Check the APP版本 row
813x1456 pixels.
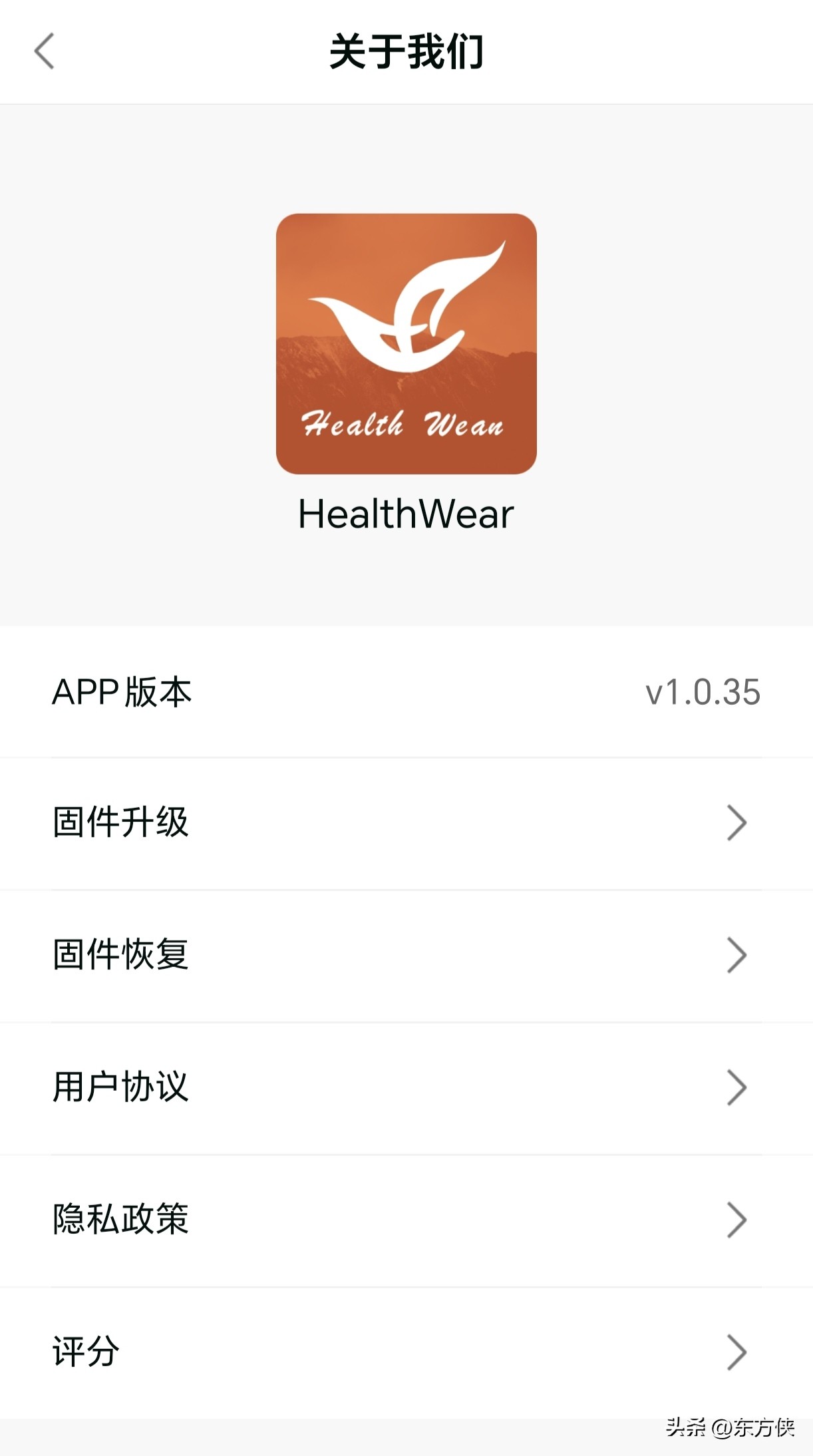[406, 692]
